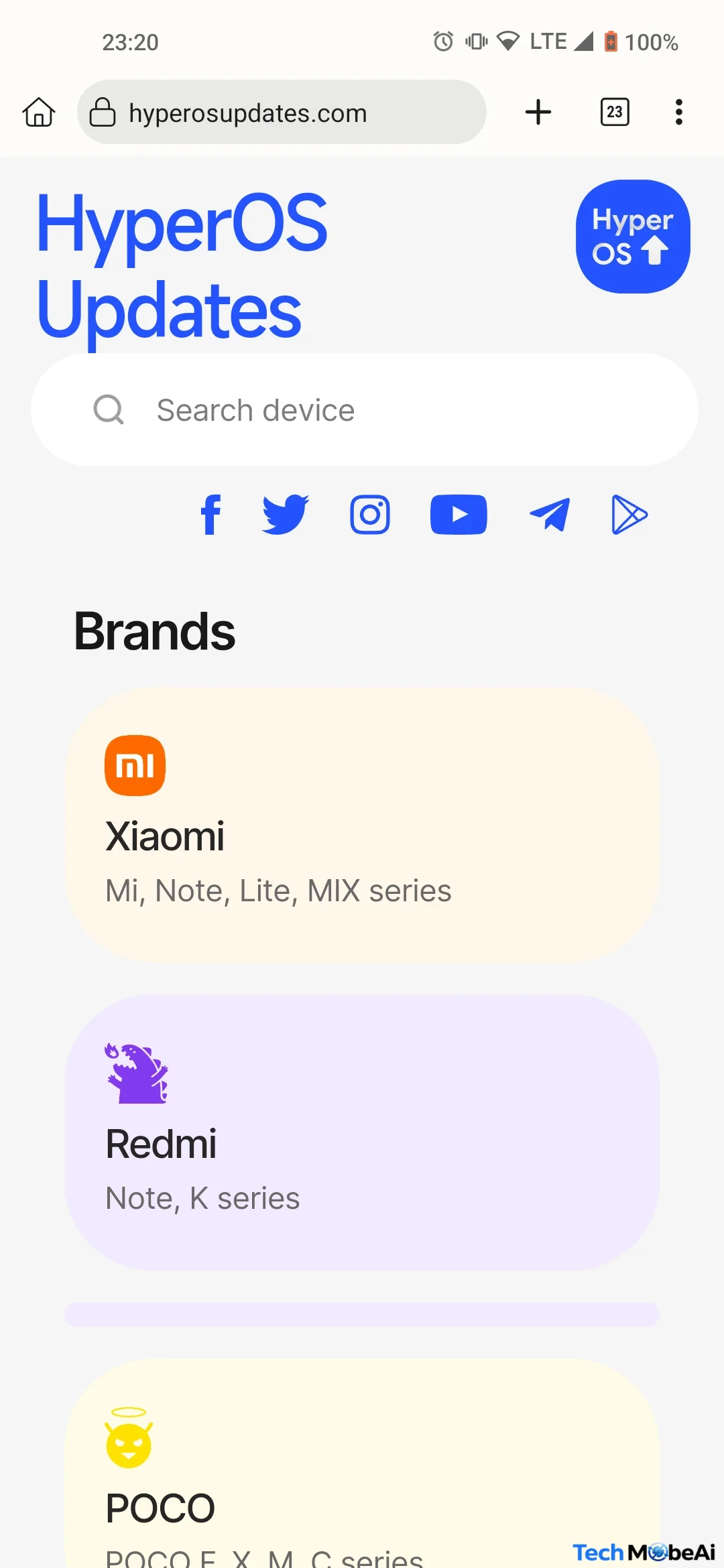
Task: Open the YouTube channel link
Action: (459, 515)
